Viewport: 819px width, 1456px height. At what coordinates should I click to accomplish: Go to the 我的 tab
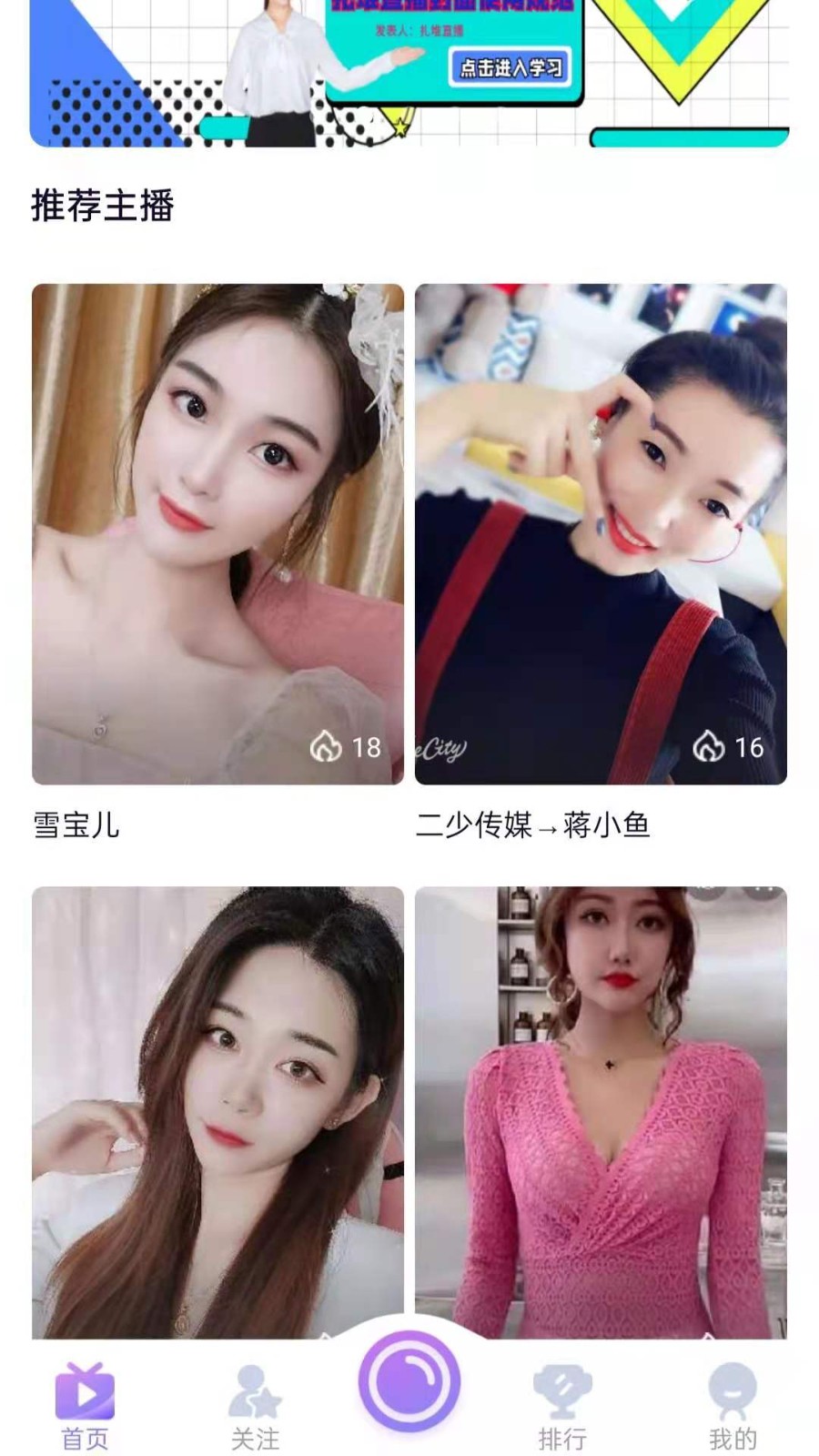pos(733,1406)
